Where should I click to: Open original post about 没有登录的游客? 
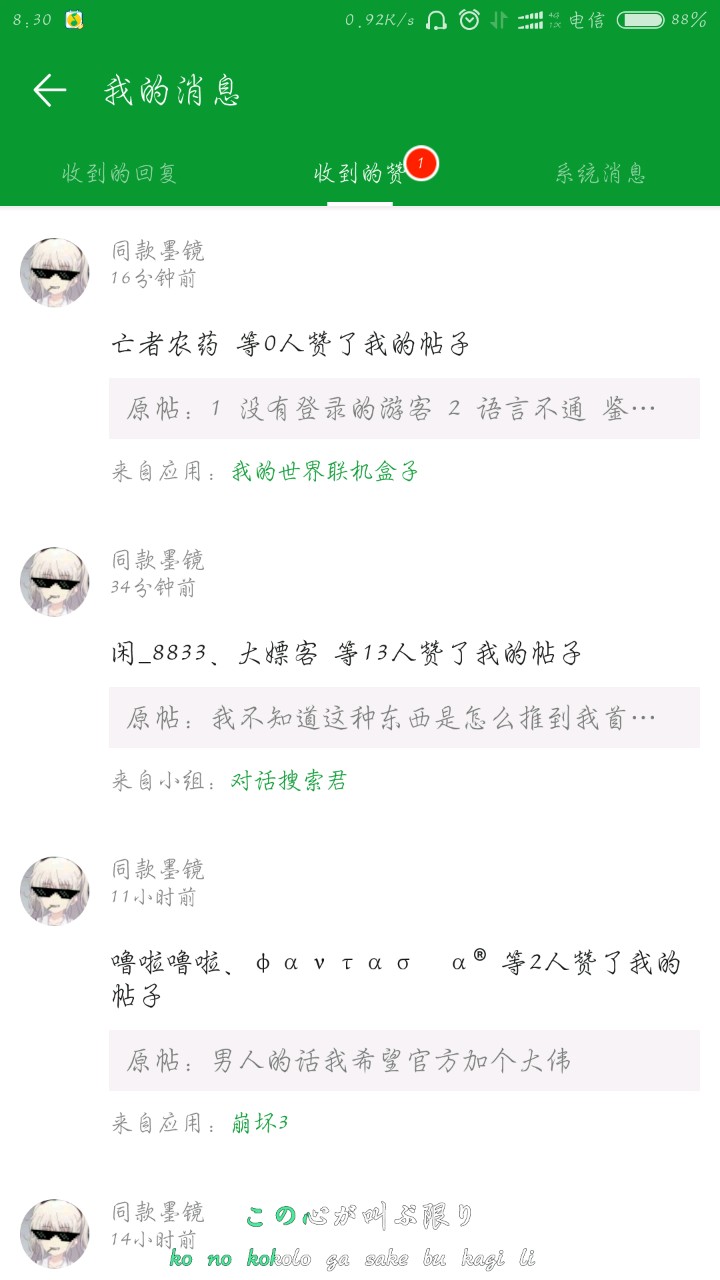[x=404, y=409]
